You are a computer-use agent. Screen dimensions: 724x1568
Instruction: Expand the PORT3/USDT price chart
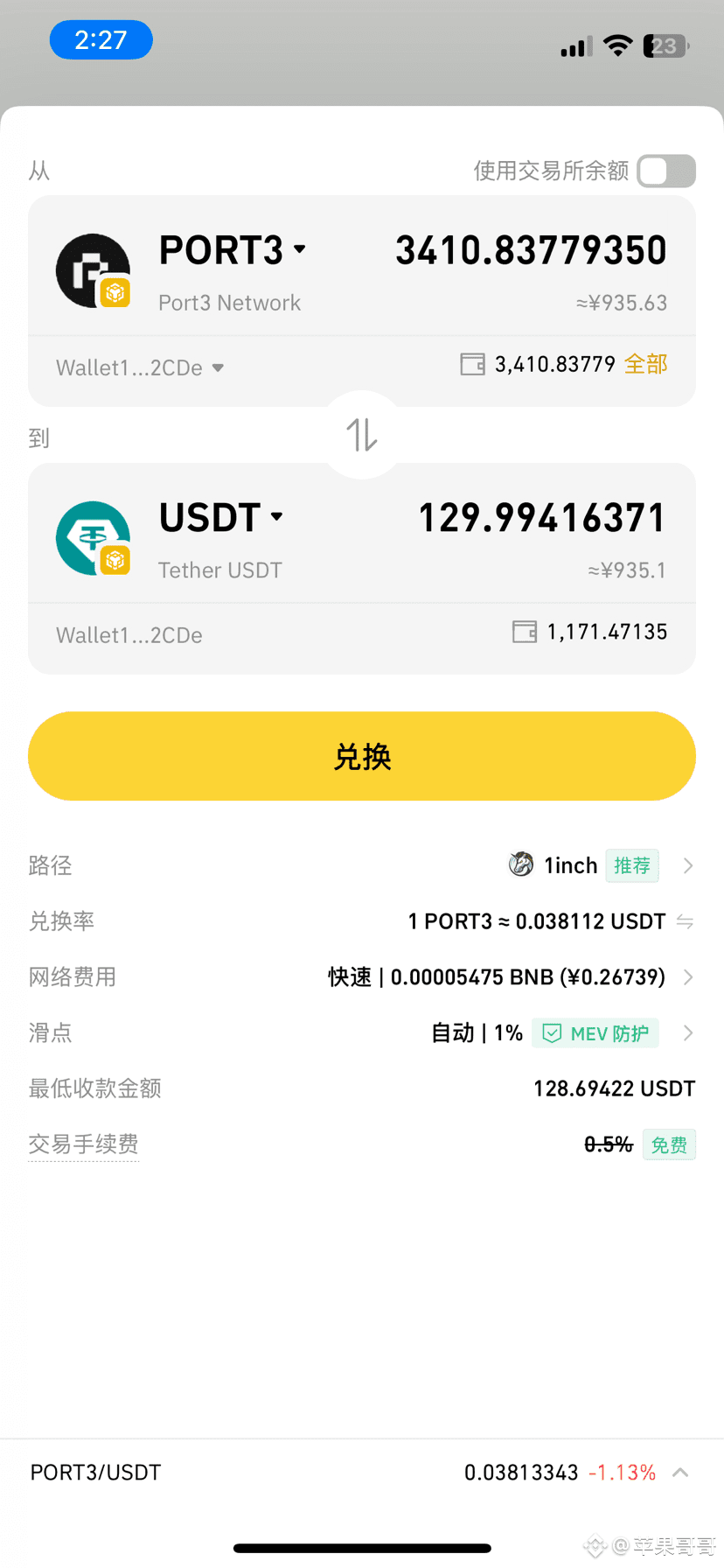pyautogui.click(x=680, y=1473)
